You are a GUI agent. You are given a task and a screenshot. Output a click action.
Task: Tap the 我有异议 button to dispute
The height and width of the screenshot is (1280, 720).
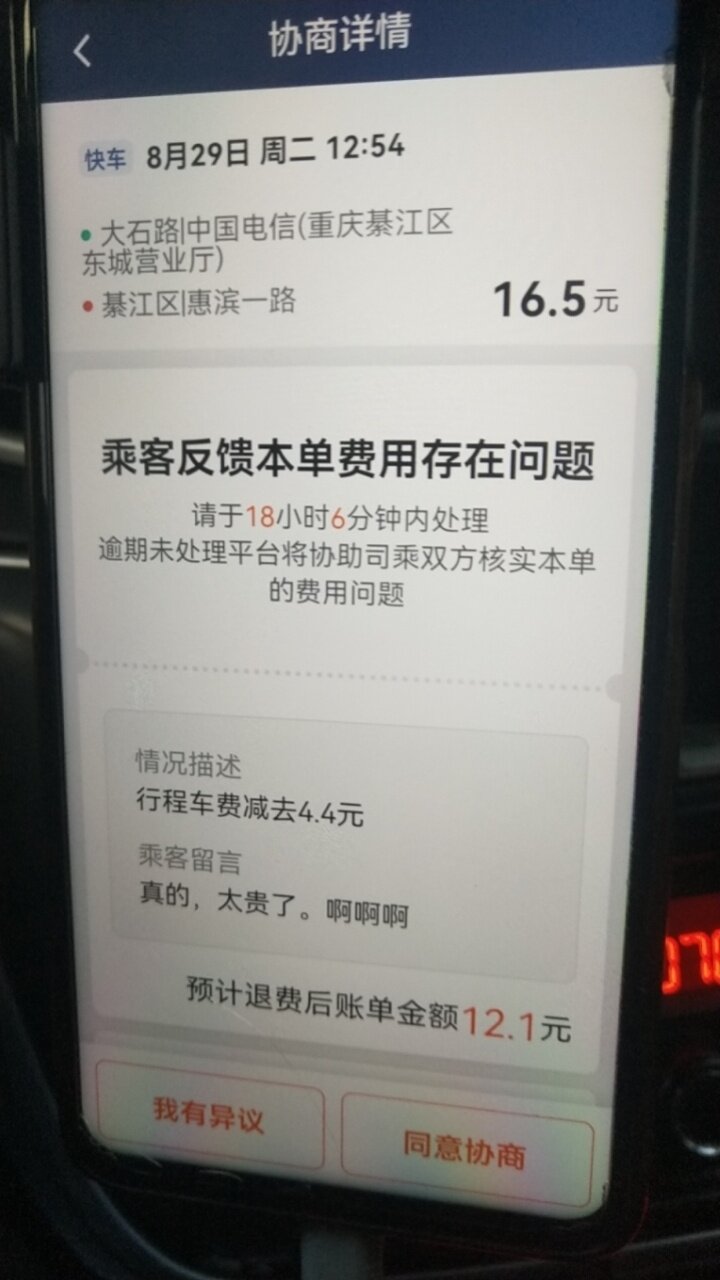209,1114
